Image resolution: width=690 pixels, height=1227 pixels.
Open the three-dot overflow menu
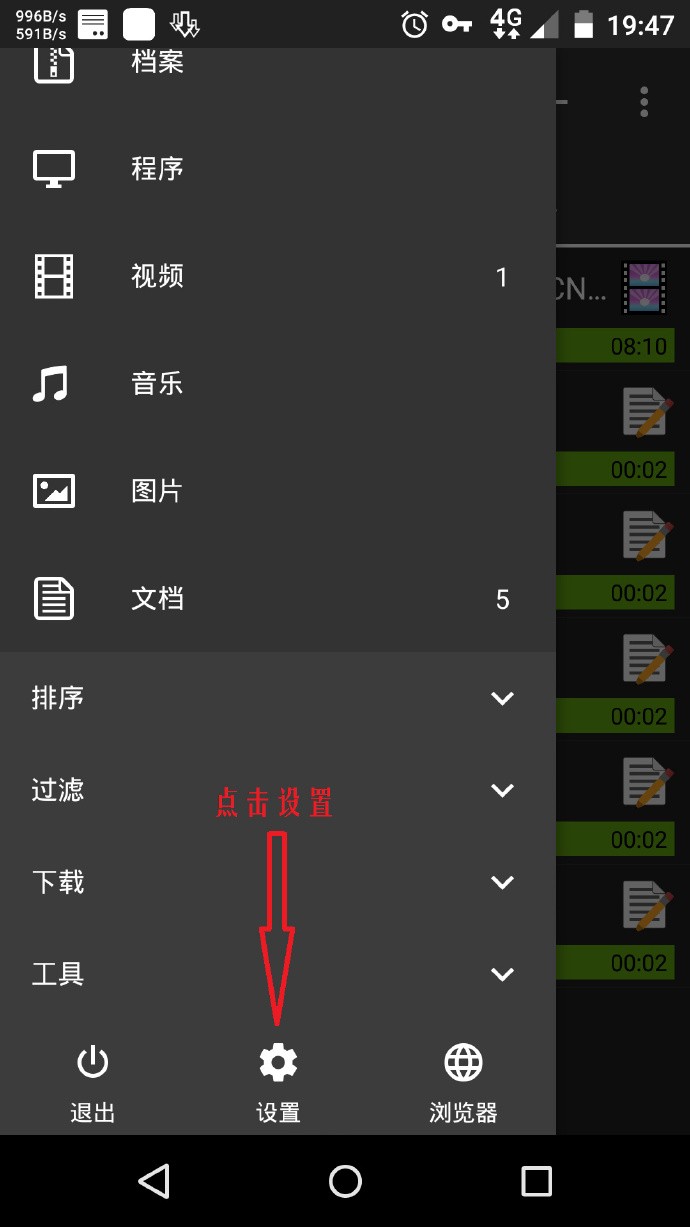(644, 101)
